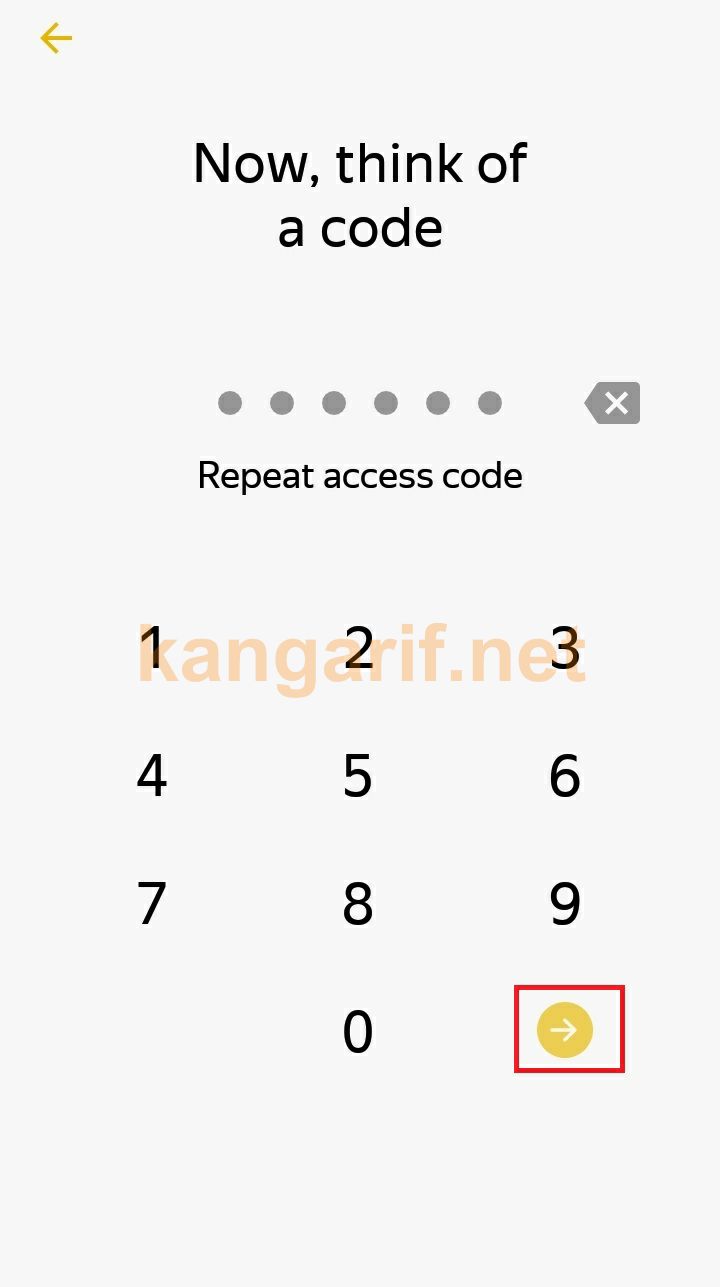
Task: Enter digit 5 on the keypad
Action: [x=358, y=776]
